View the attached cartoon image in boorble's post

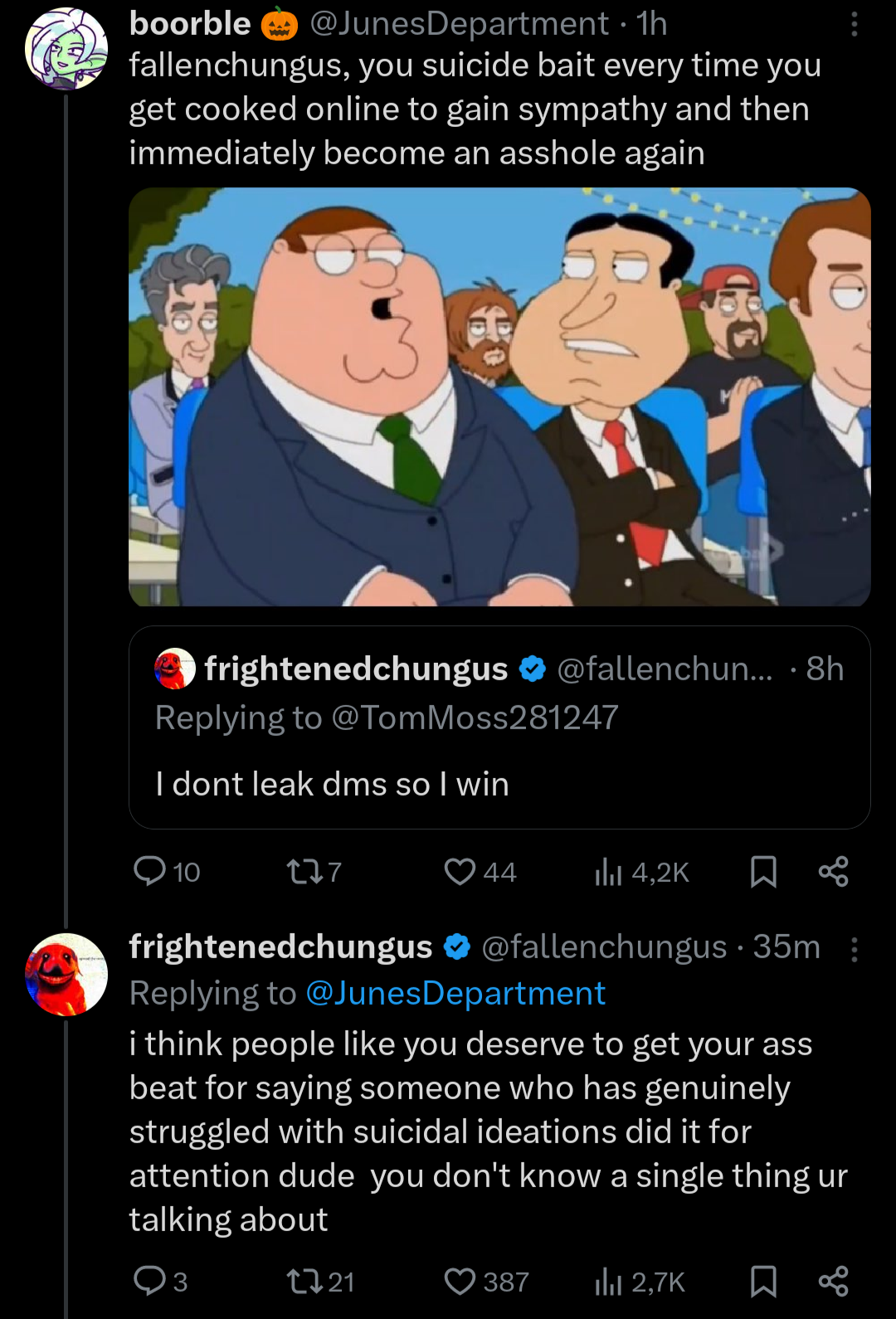499,397
